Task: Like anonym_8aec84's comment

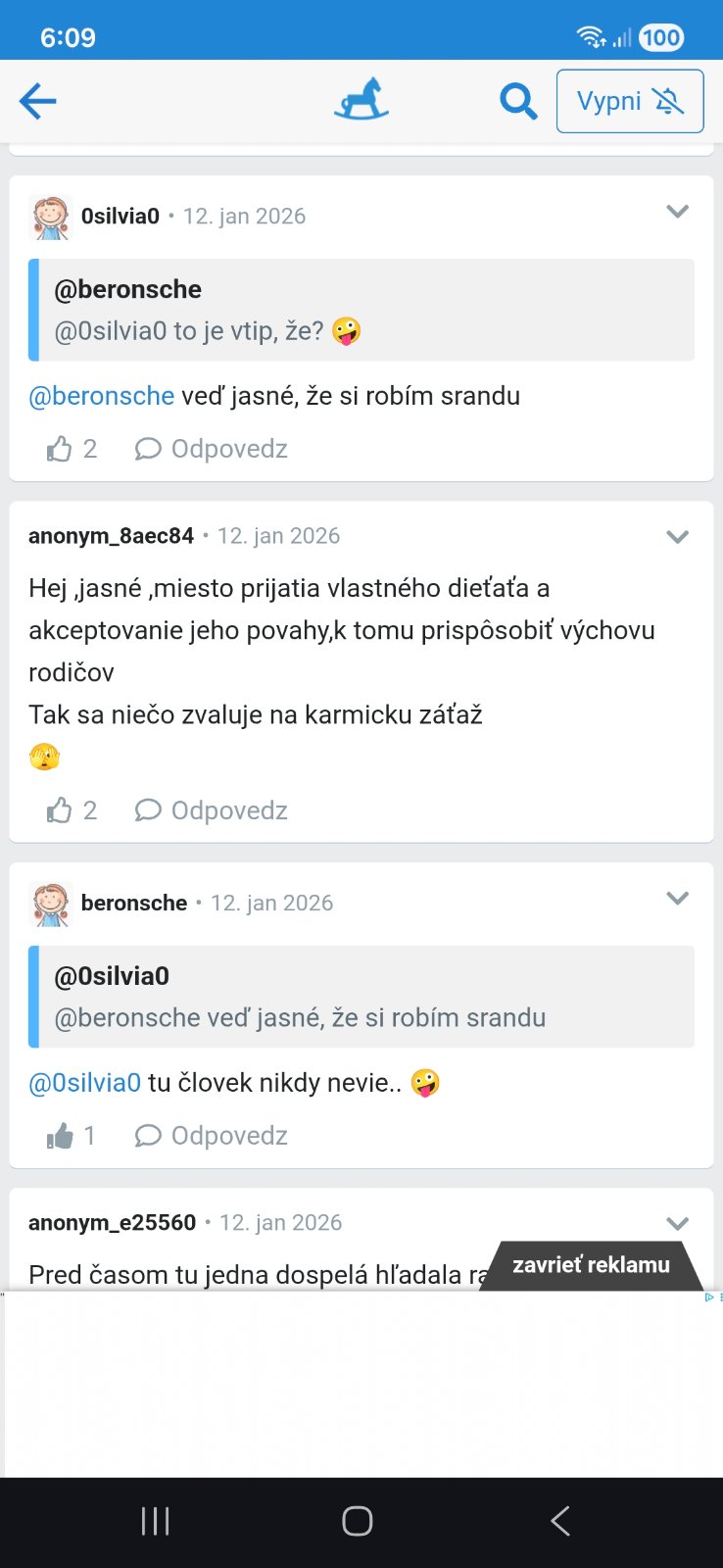Action: (61, 810)
